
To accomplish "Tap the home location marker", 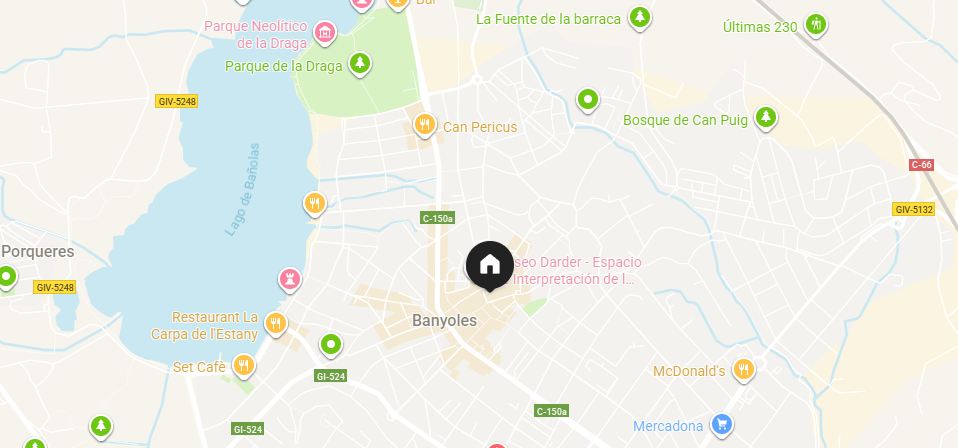I will (x=489, y=265).
